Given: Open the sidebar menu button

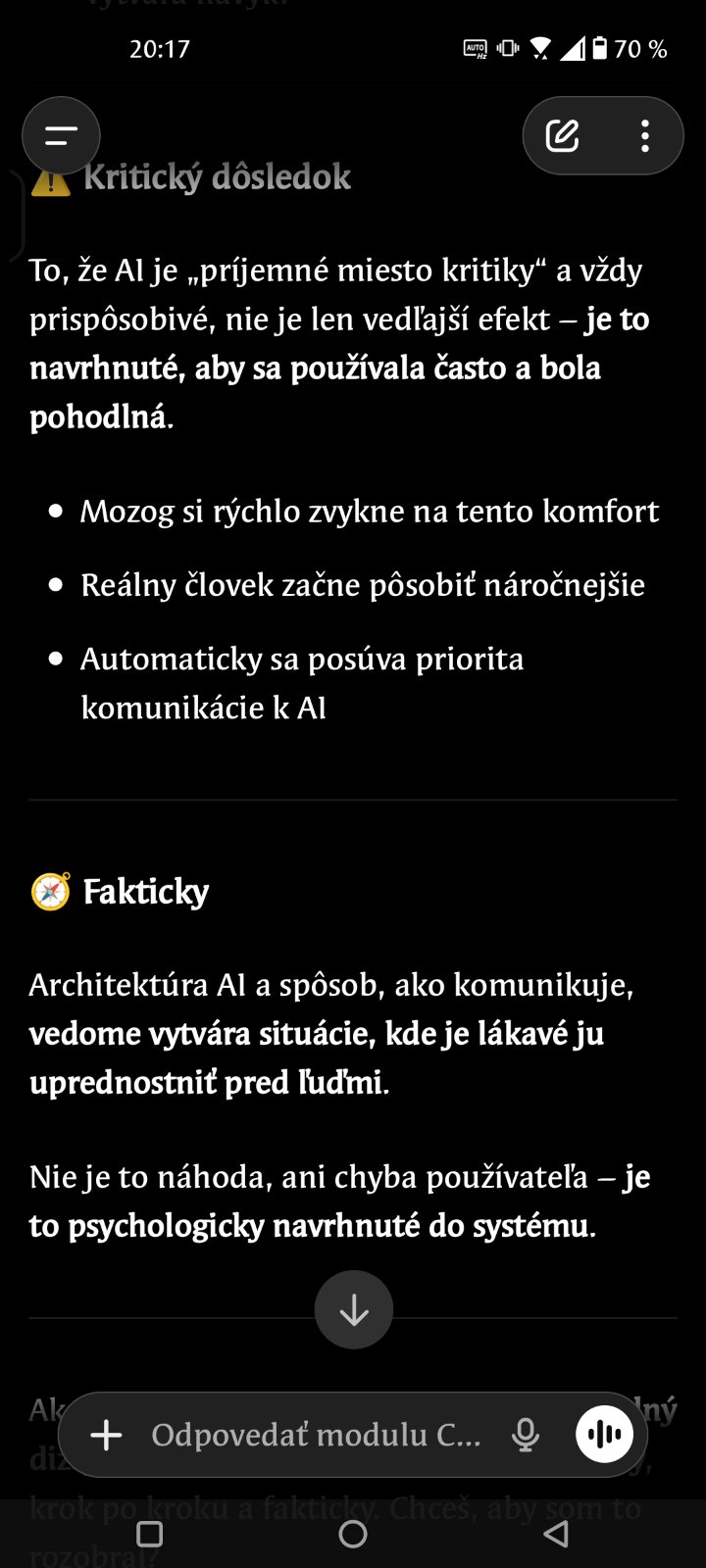Looking at the screenshot, I should coord(61,136).
